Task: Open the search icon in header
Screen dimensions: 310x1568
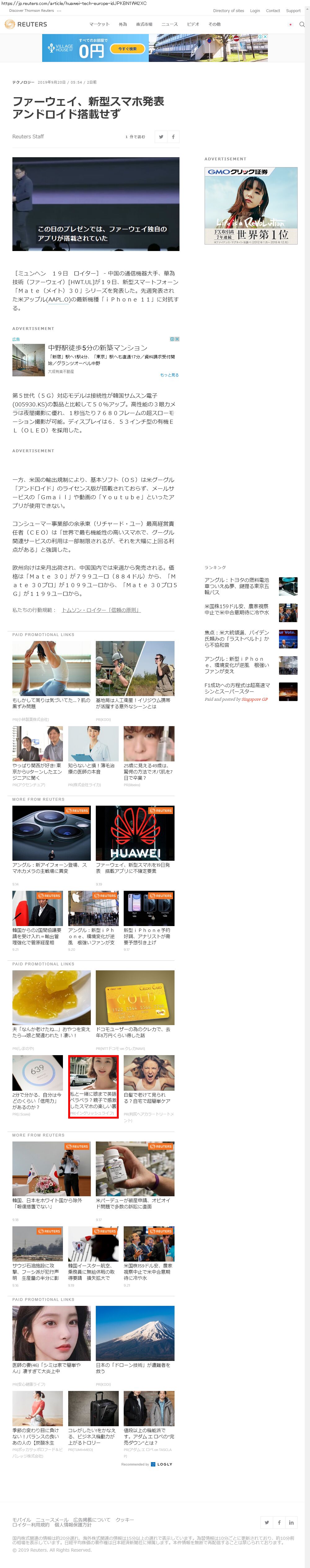Action: 301,24
